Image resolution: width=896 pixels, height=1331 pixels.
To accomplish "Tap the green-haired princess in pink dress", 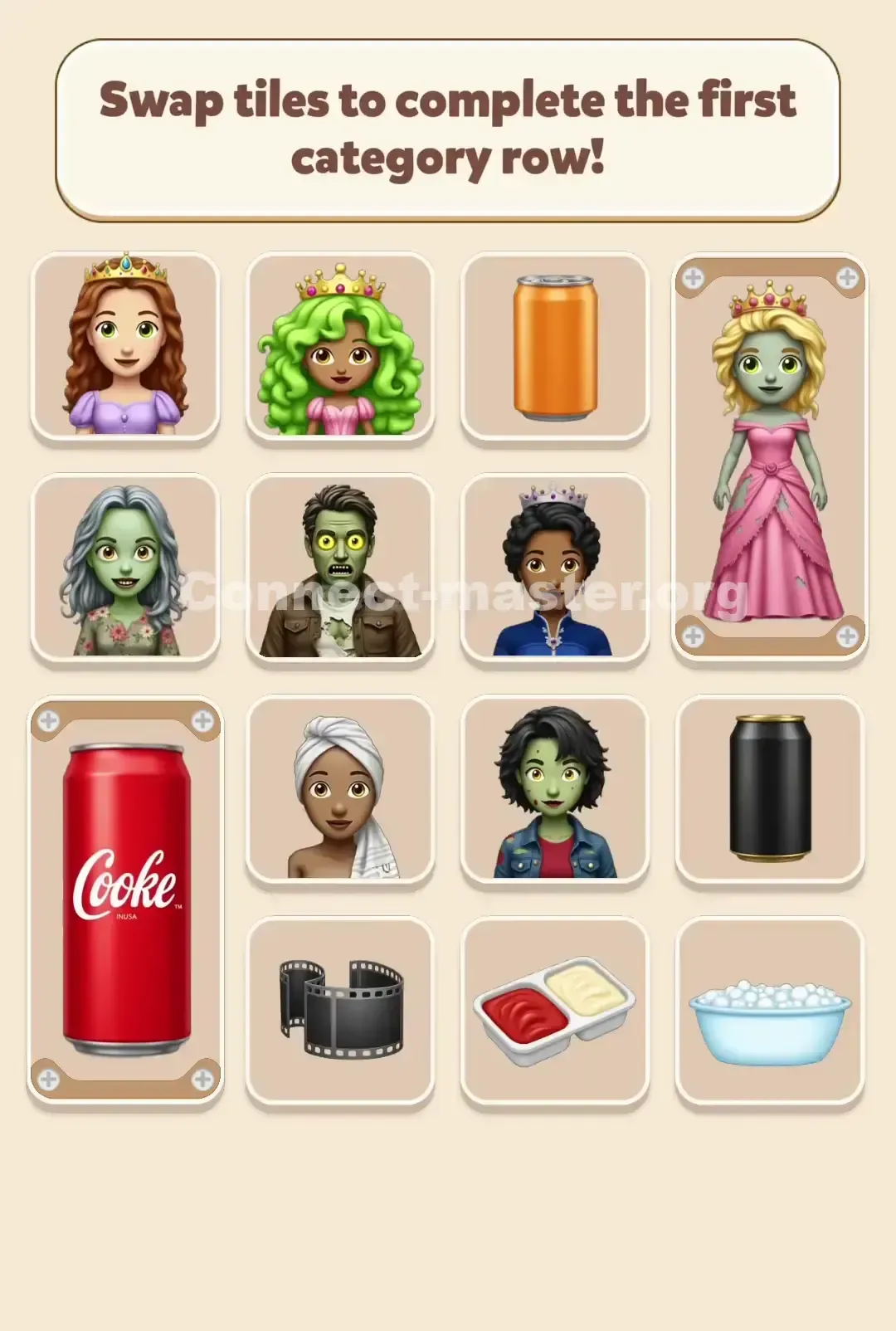I will click(x=340, y=344).
